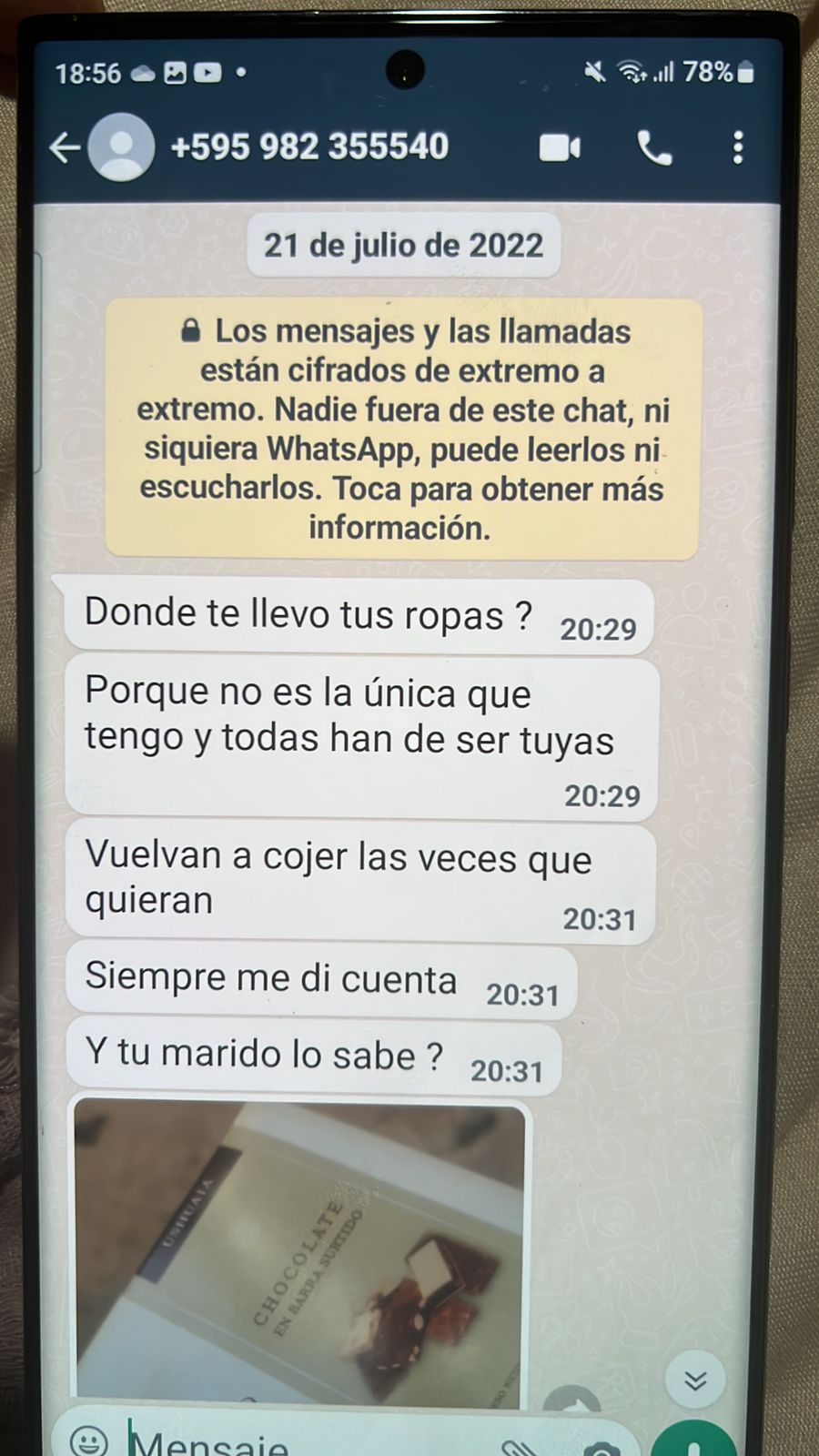Go back to the chat list
Viewport: 819px width, 1456px height.
65,147
